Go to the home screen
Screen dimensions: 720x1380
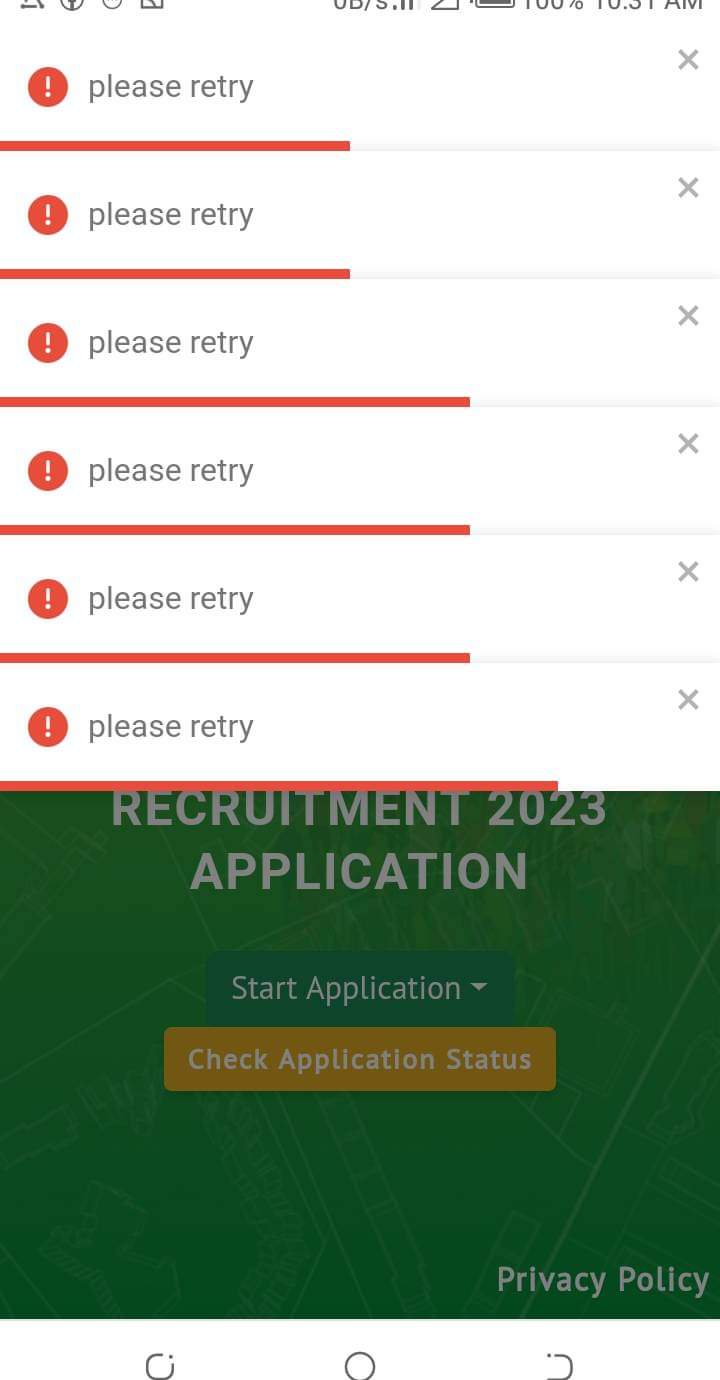coord(360,1365)
